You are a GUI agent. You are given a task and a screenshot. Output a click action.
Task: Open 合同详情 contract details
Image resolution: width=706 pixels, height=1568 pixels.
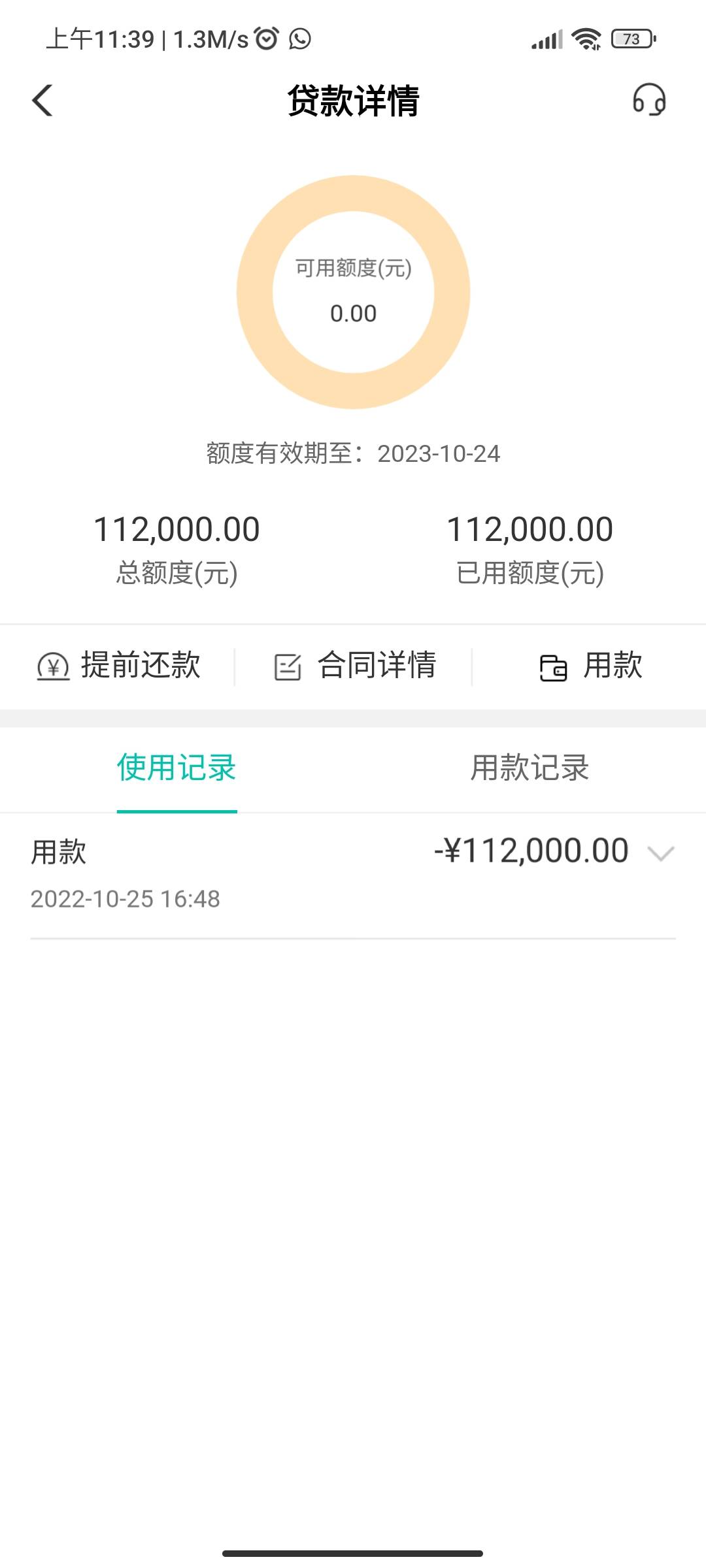pyautogui.click(x=354, y=666)
